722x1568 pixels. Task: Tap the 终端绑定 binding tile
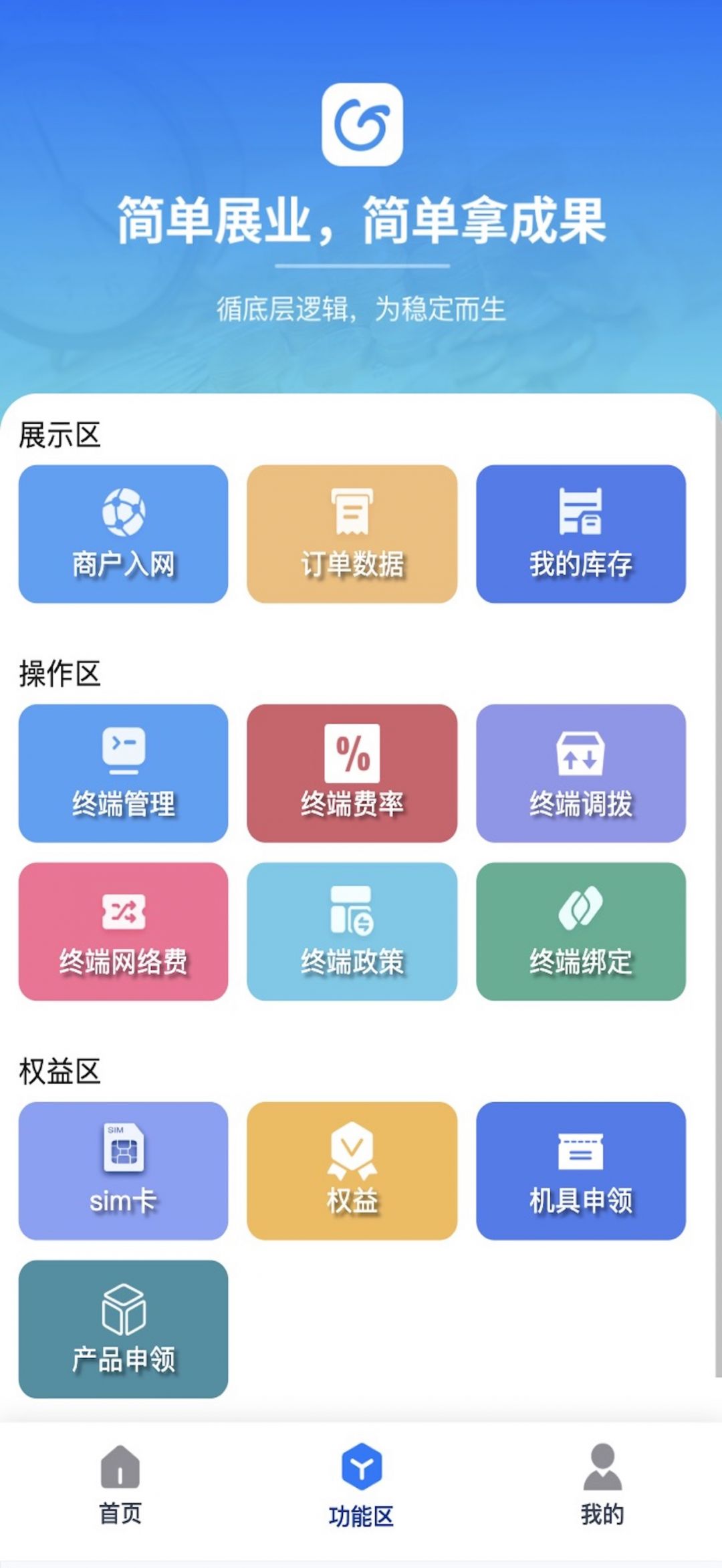tap(580, 932)
